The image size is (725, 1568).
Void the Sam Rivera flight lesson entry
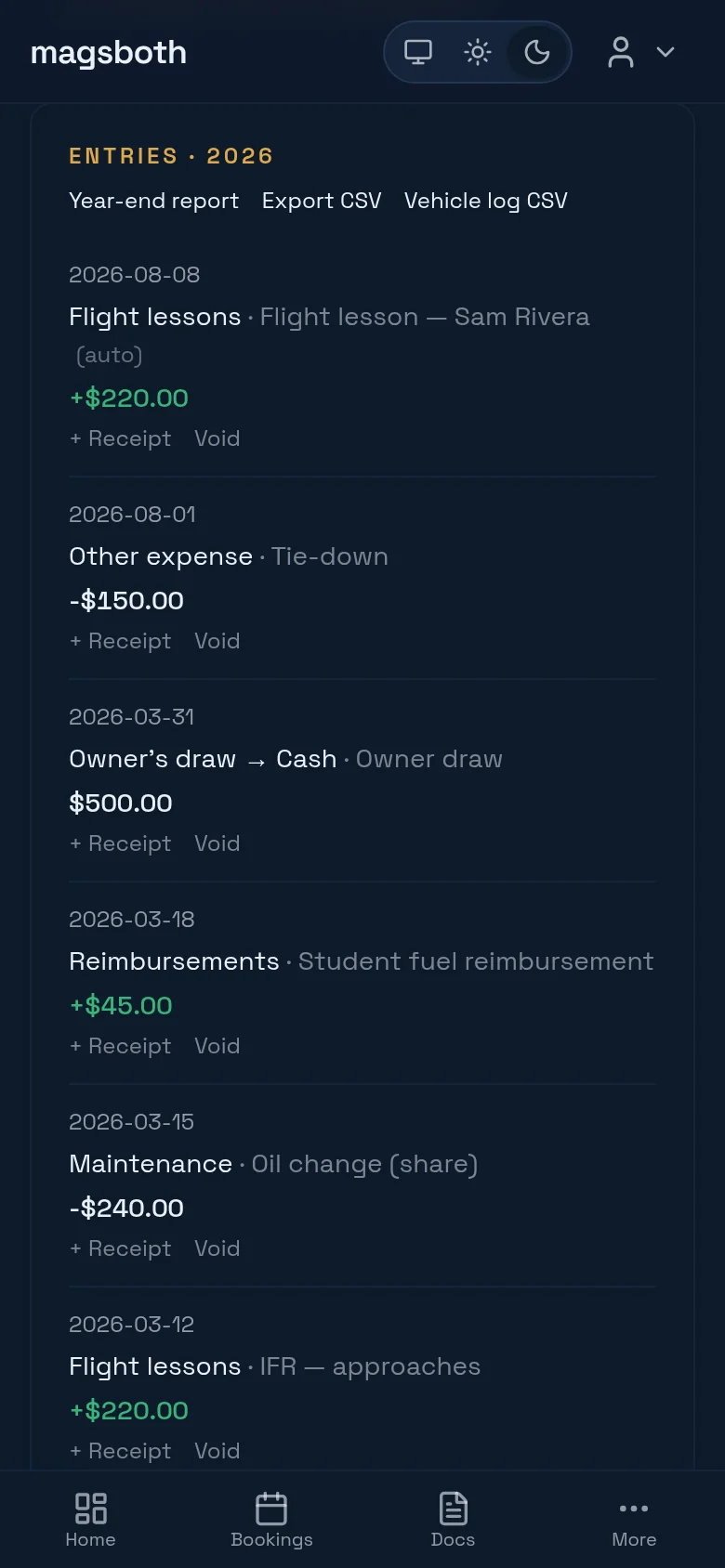click(217, 438)
